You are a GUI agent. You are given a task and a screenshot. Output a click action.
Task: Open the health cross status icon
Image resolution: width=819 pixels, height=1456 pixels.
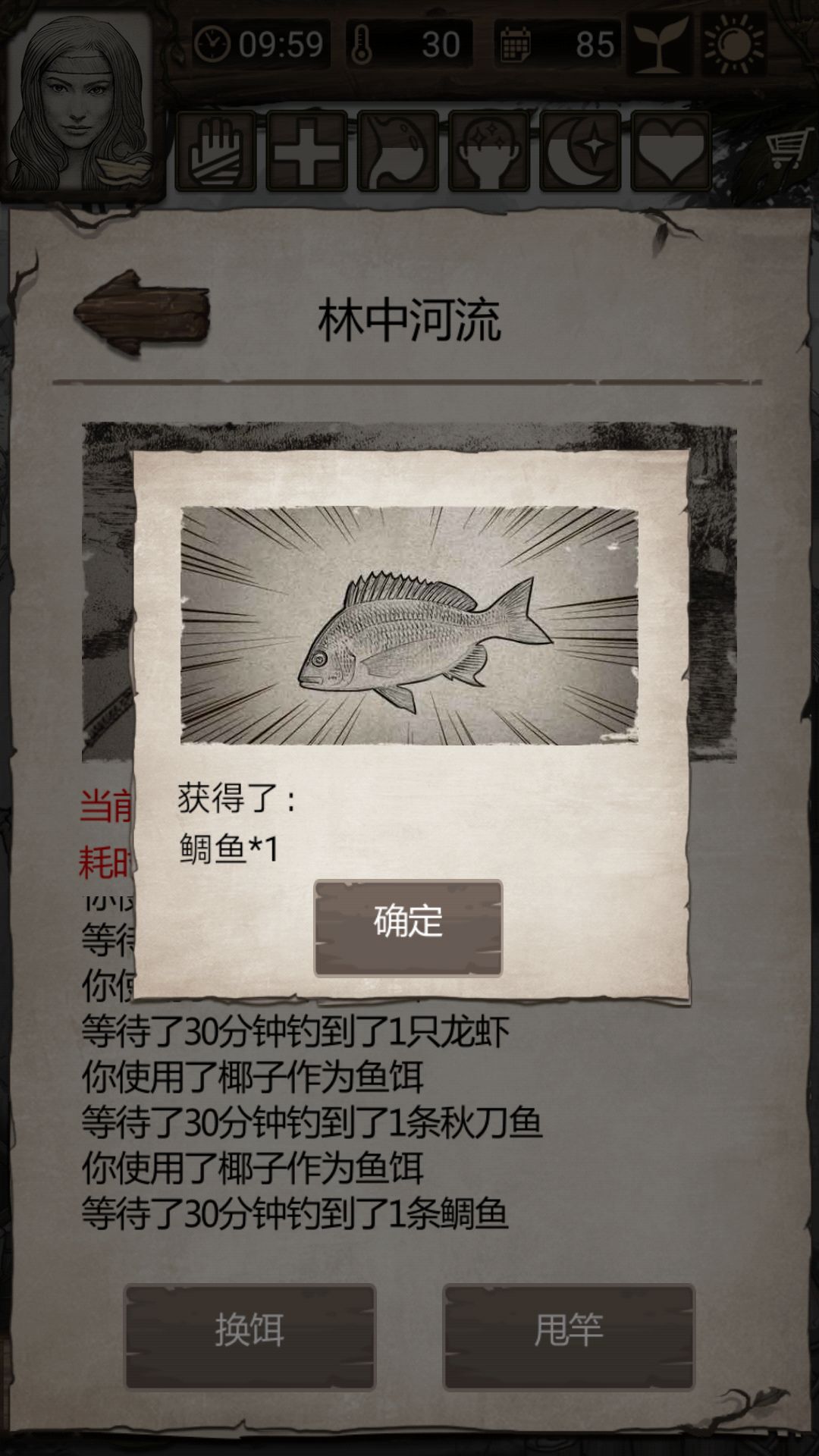[308, 149]
